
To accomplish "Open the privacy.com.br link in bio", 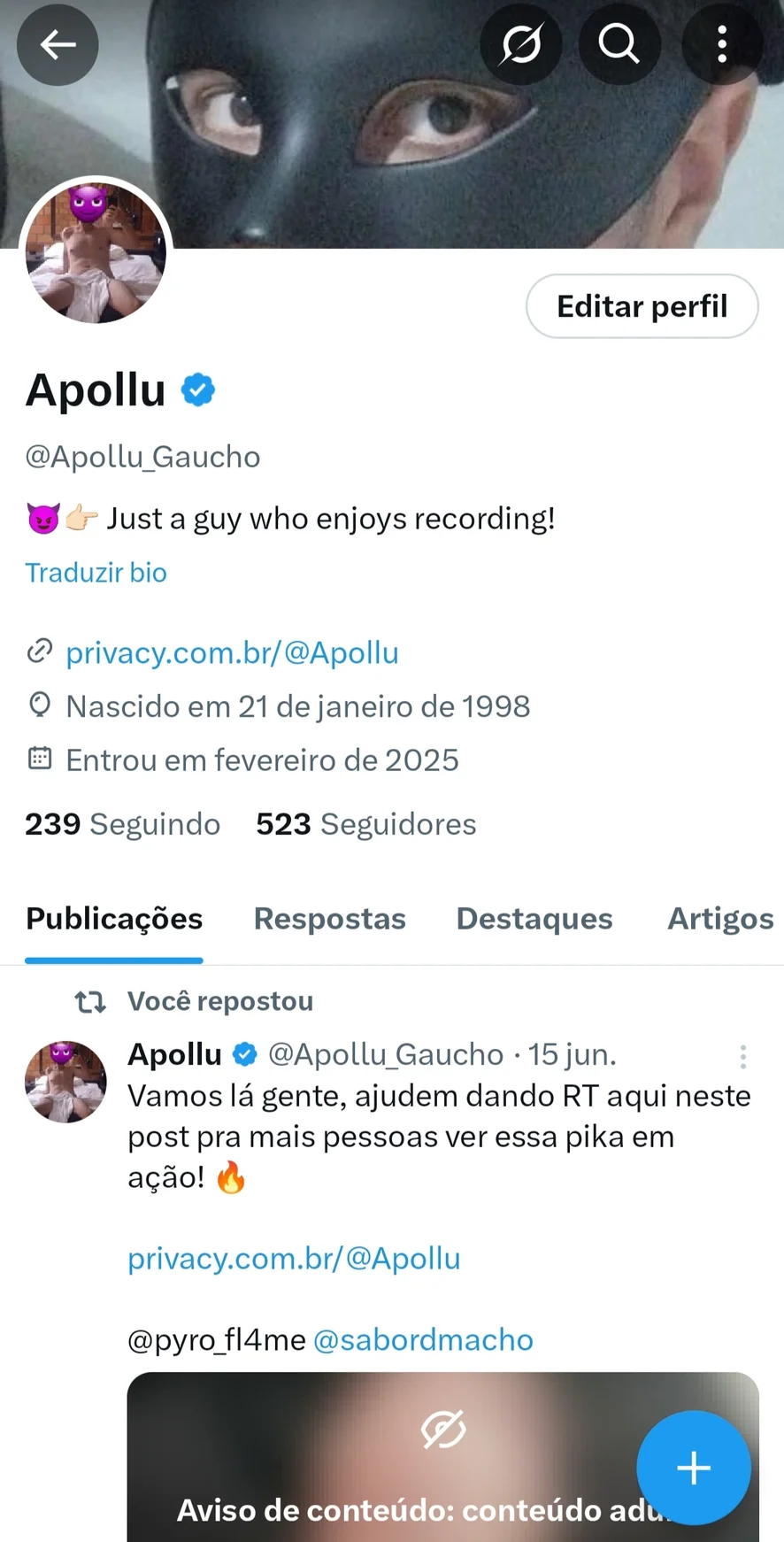I will click(x=232, y=653).
